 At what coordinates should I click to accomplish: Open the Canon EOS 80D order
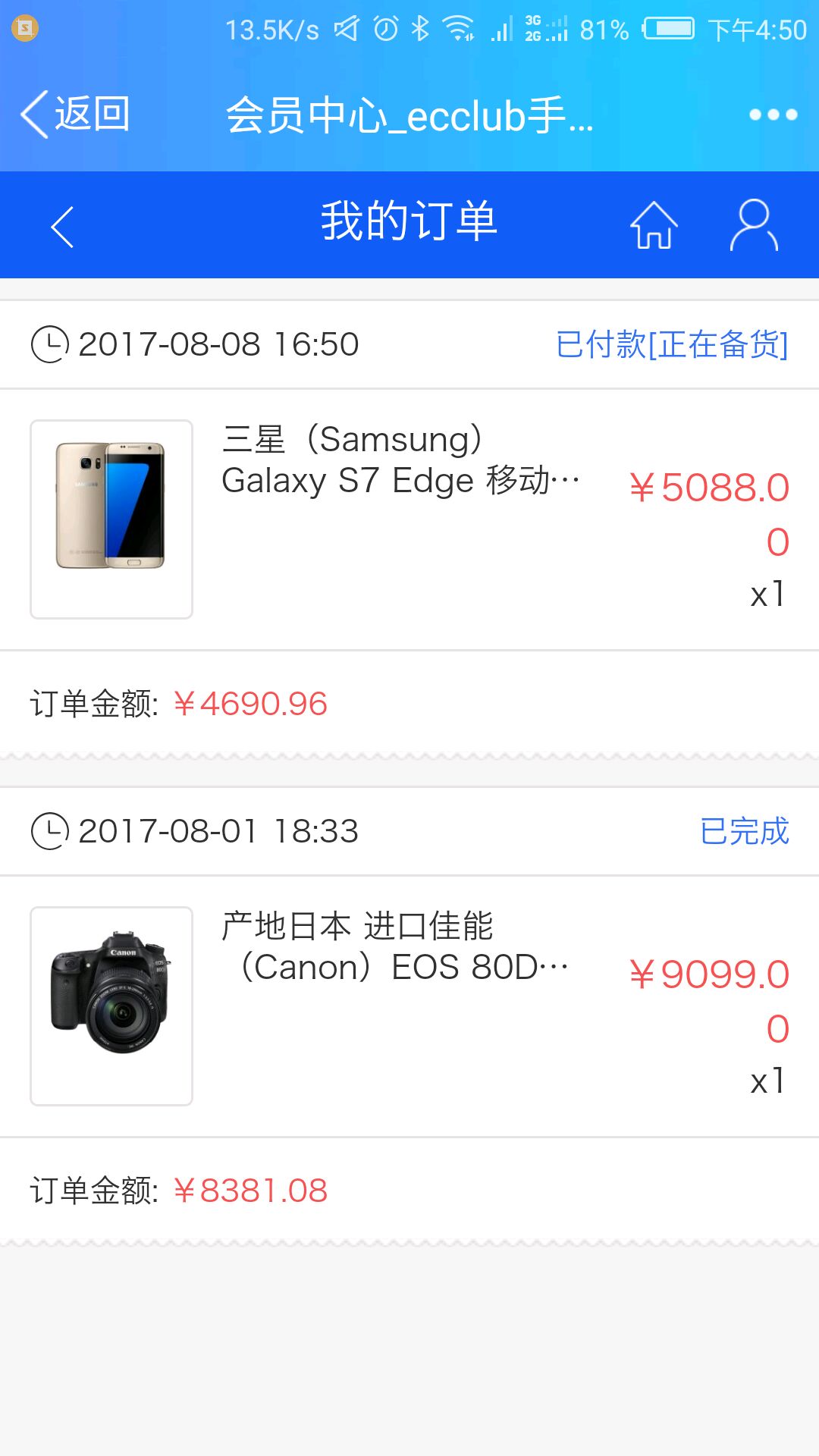coord(402,1006)
